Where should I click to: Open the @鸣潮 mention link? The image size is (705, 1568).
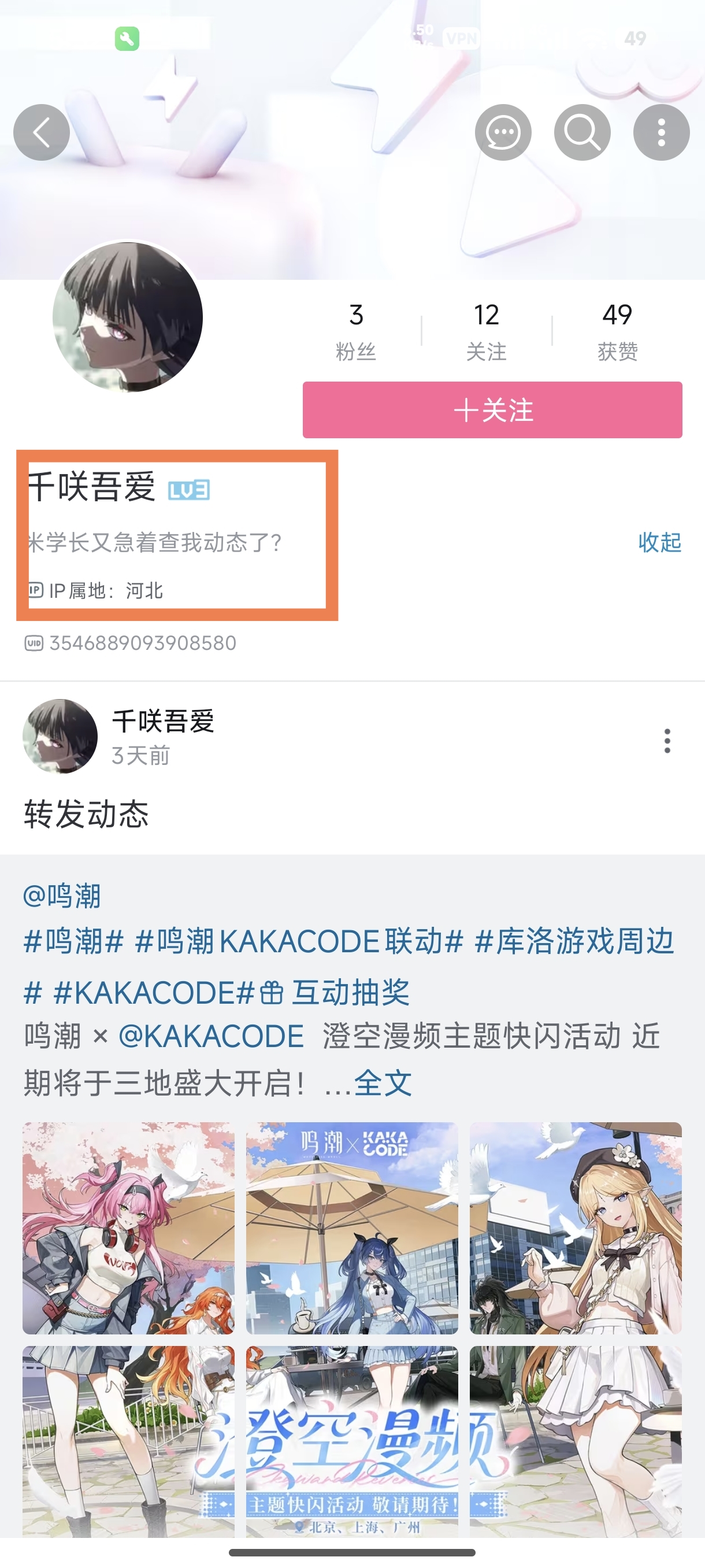[62, 896]
